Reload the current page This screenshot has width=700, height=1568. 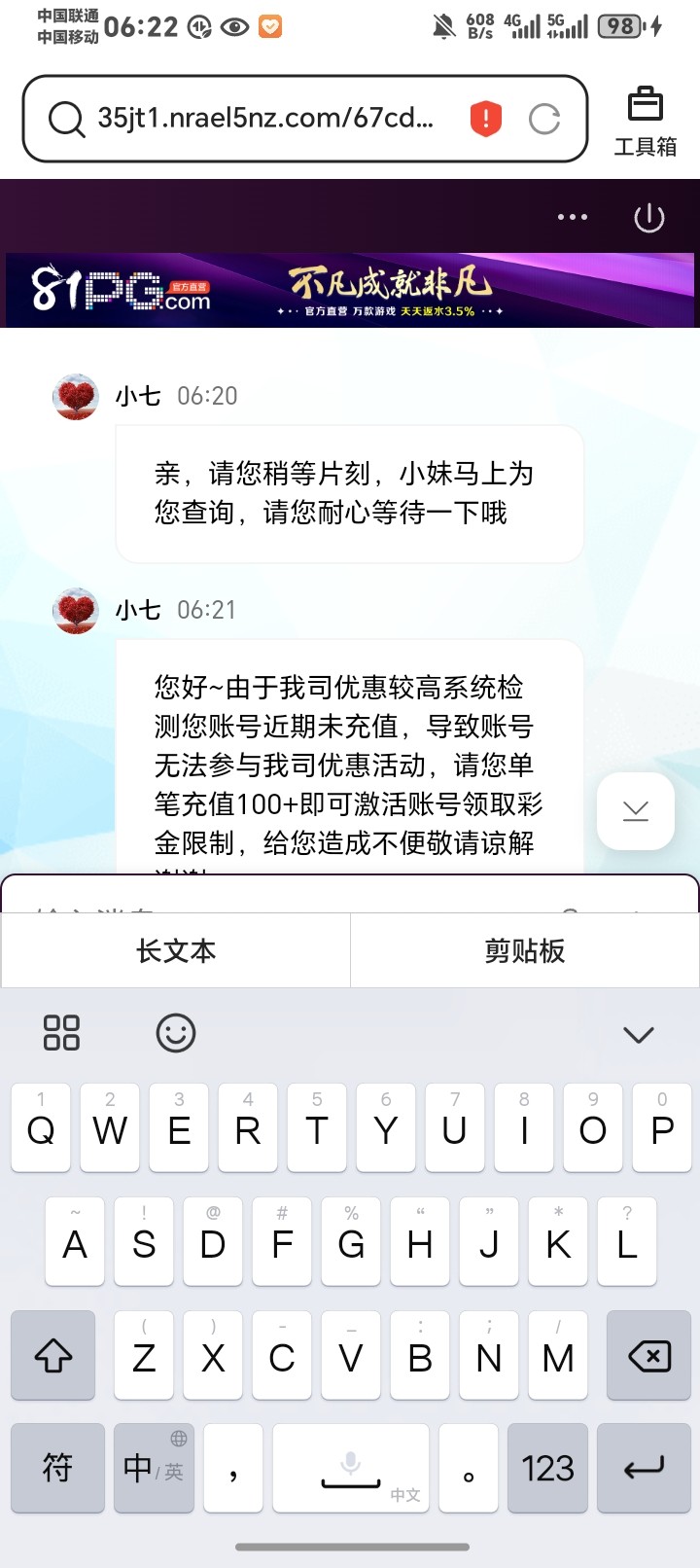click(x=544, y=119)
